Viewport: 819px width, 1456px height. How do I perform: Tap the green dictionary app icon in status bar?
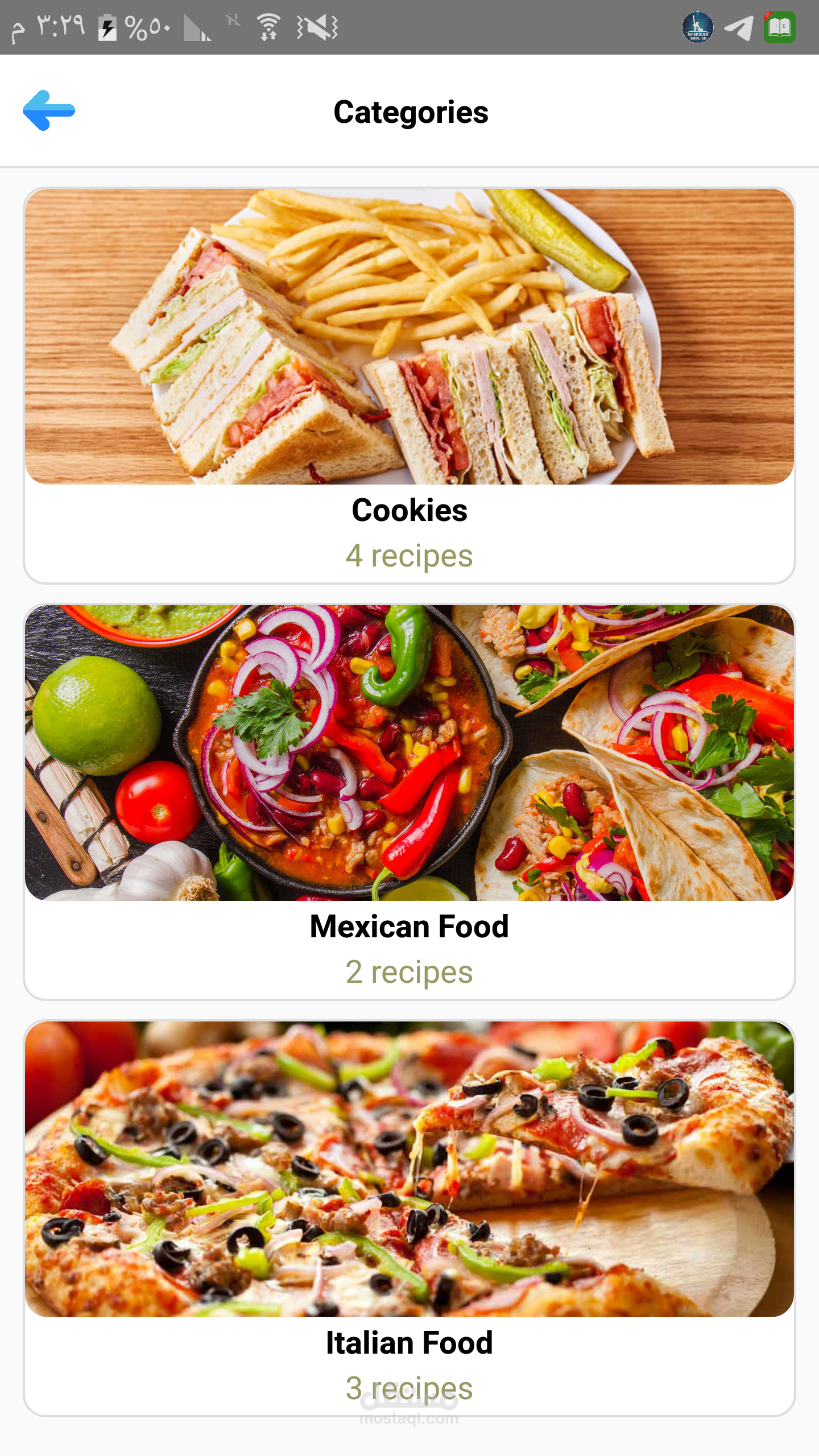click(x=780, y=26)
